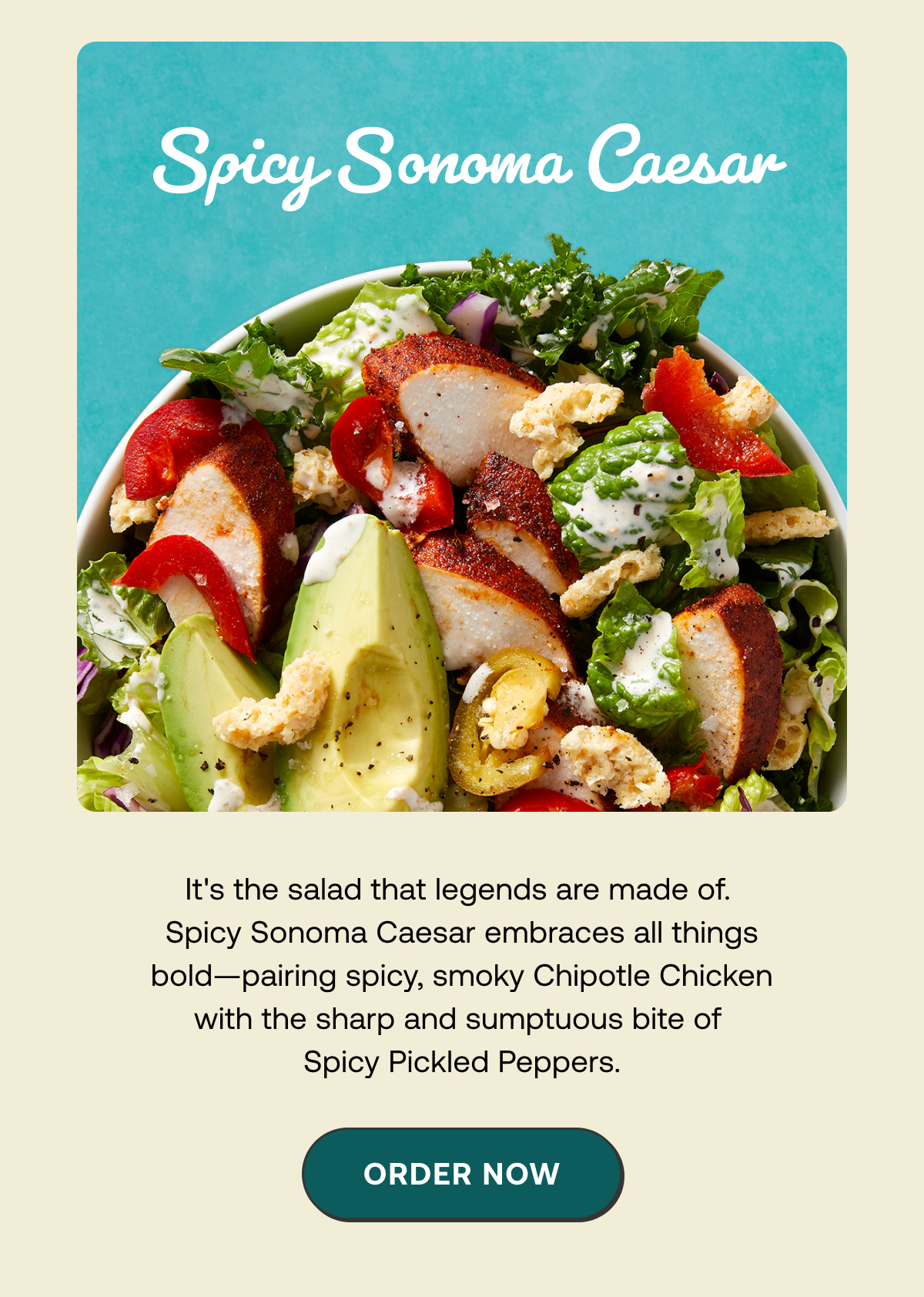Click the phrase 'Spicy Pickled Peppers'
This screenshot has width=924, height=1297.
pos(462,1063)
